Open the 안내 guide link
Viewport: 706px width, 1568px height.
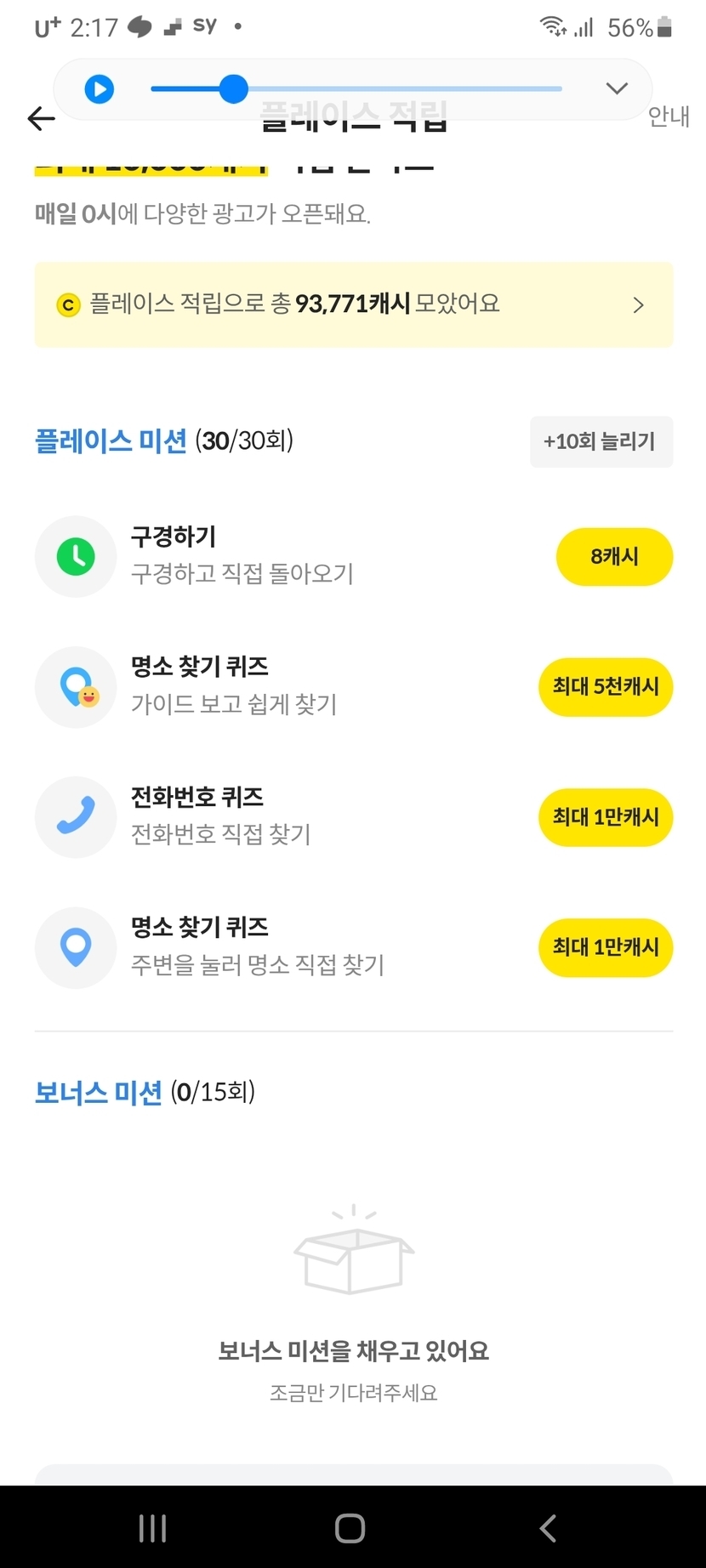[x=669, y=116]
